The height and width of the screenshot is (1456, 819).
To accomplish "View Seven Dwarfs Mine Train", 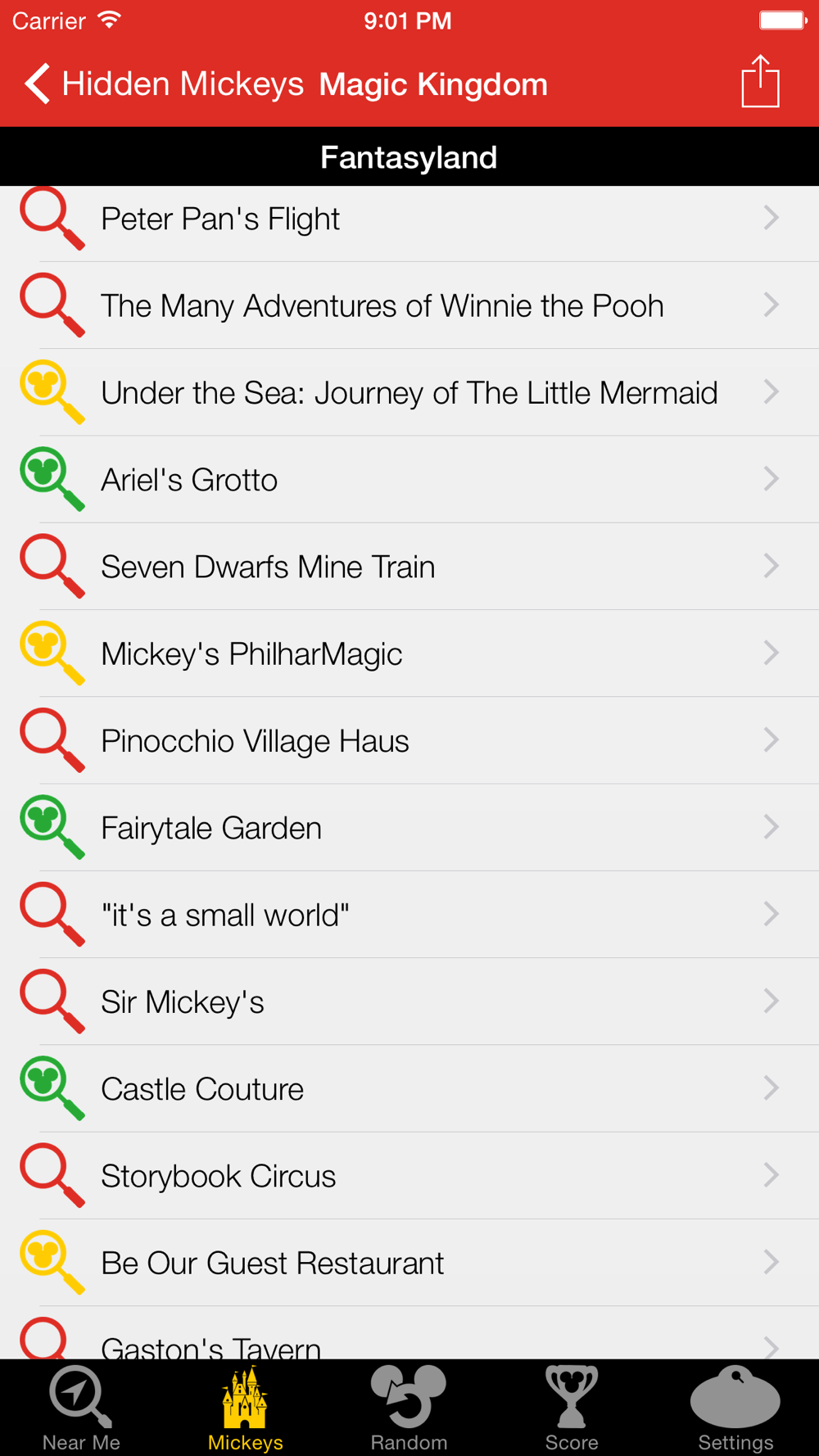I will coord(409,567).
